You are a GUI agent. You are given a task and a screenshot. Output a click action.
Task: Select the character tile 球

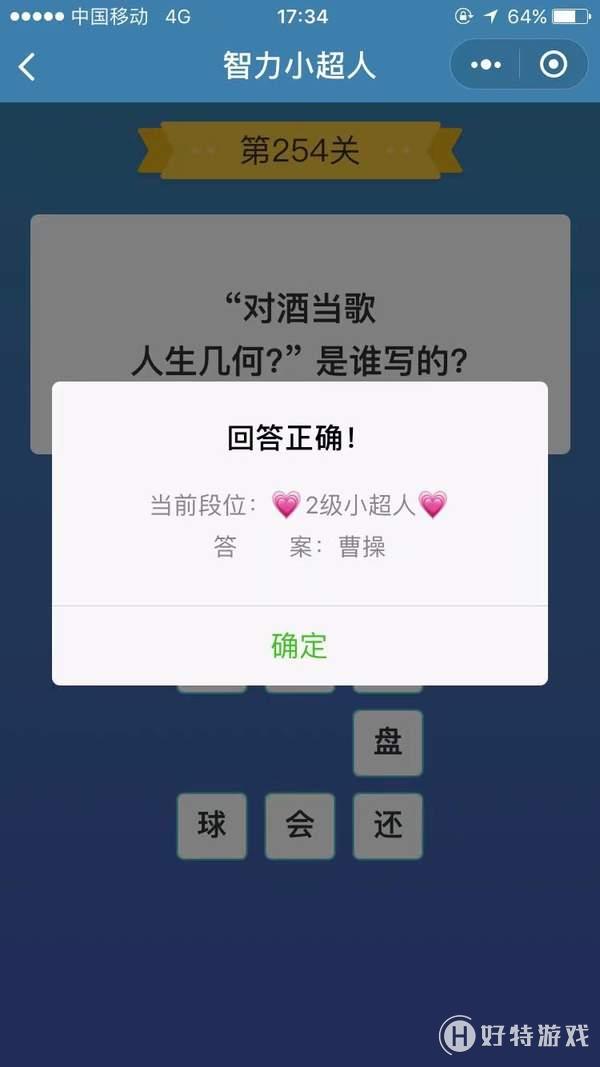pyautogui.click(x=212, y=826)
